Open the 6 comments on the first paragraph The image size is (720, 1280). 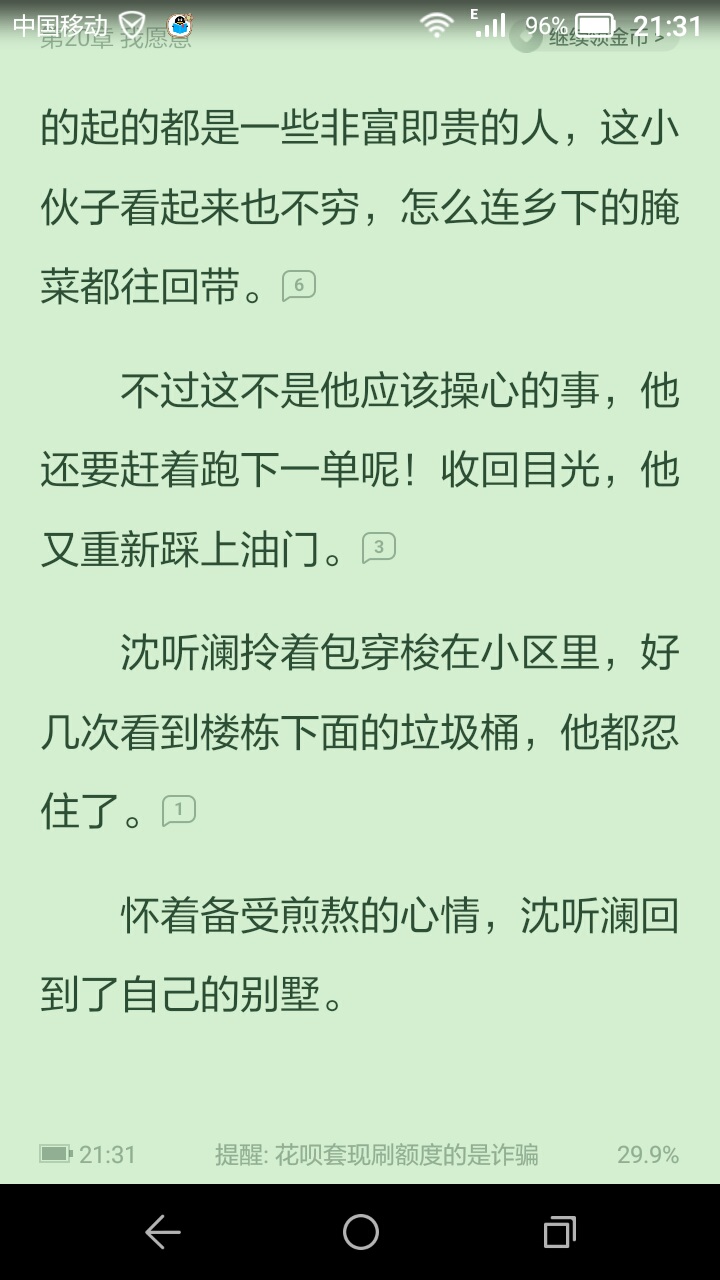pos(299,286)
